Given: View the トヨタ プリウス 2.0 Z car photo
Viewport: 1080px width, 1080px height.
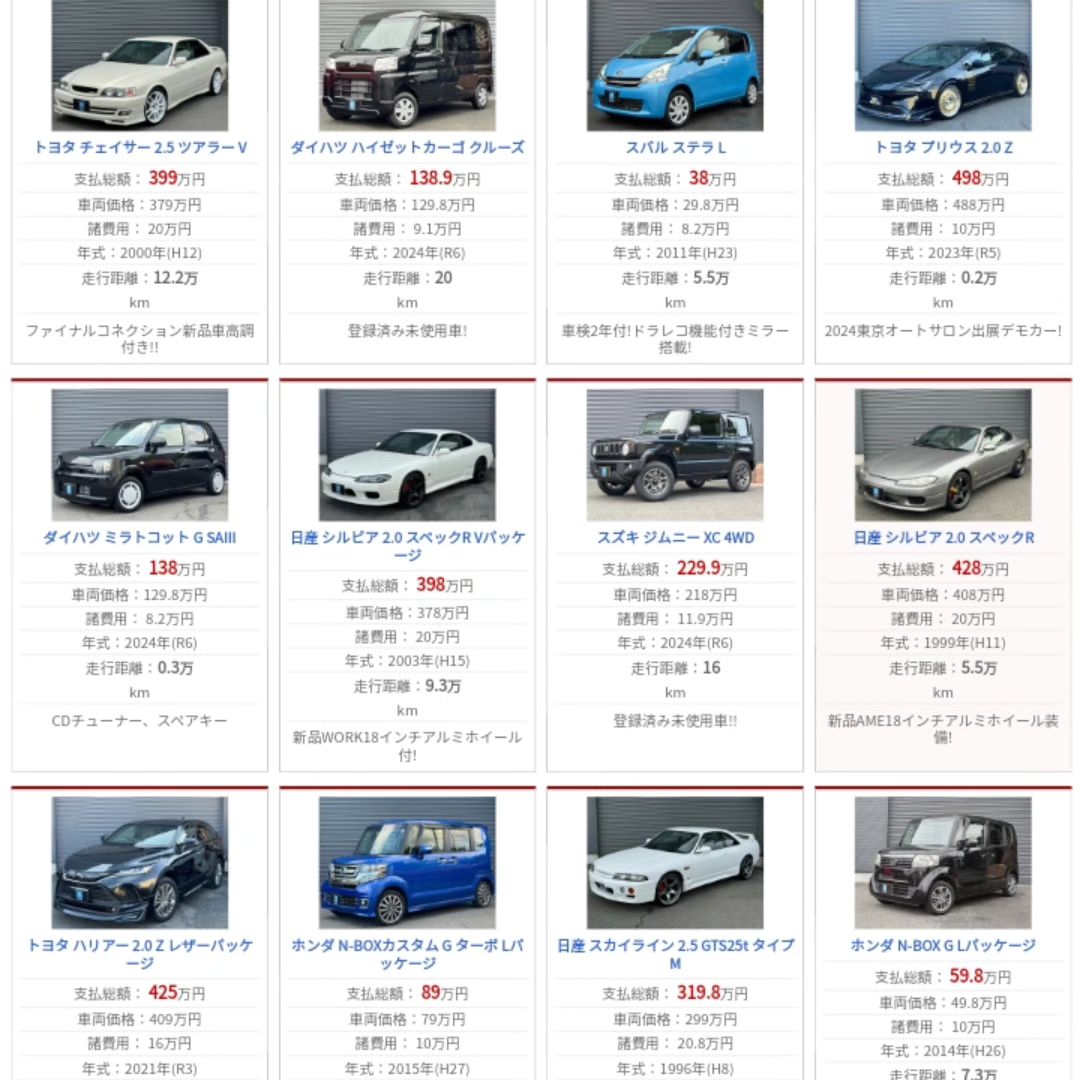Looking at the screenshot, I should coord(943,65).
